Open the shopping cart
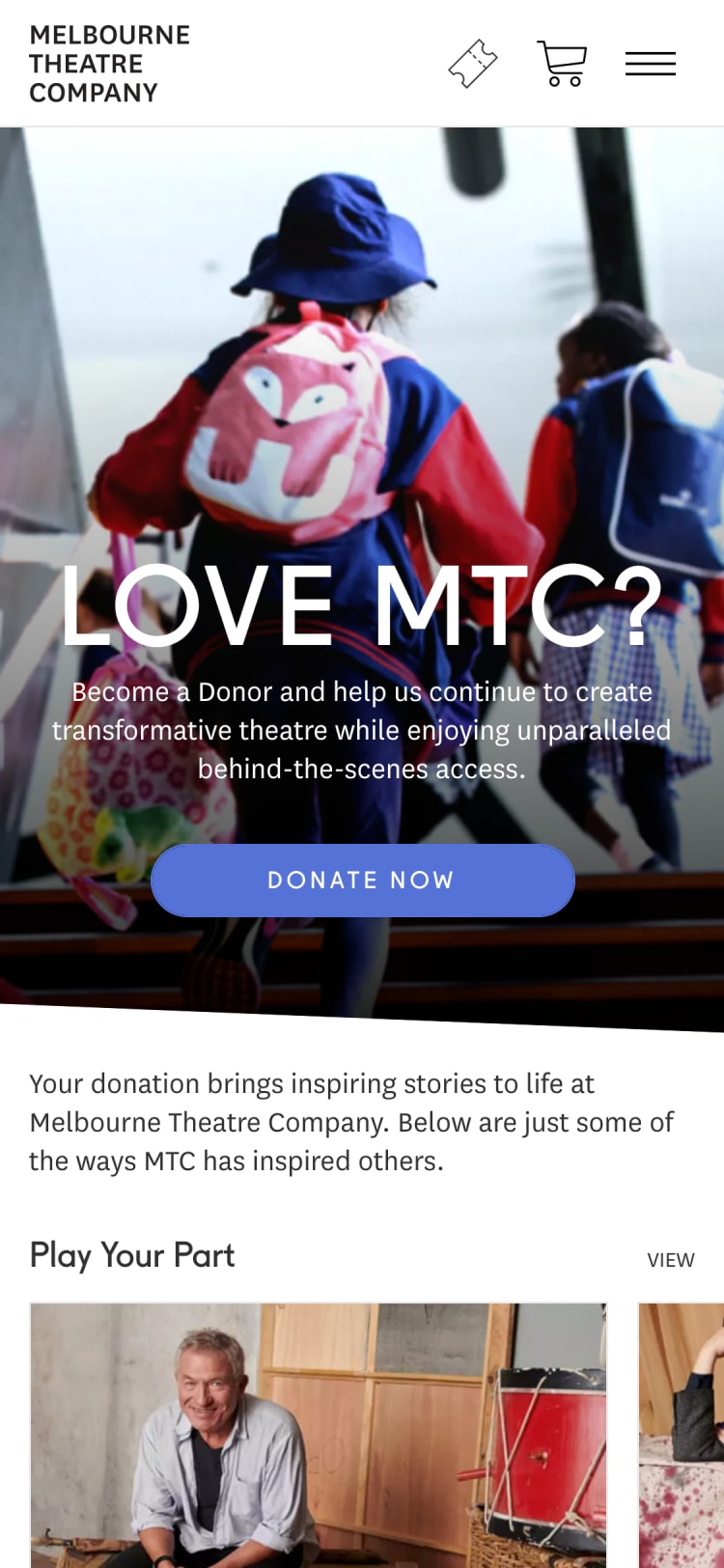The height and width of the screenshot is (1568, 724). [x=562, y=64]
